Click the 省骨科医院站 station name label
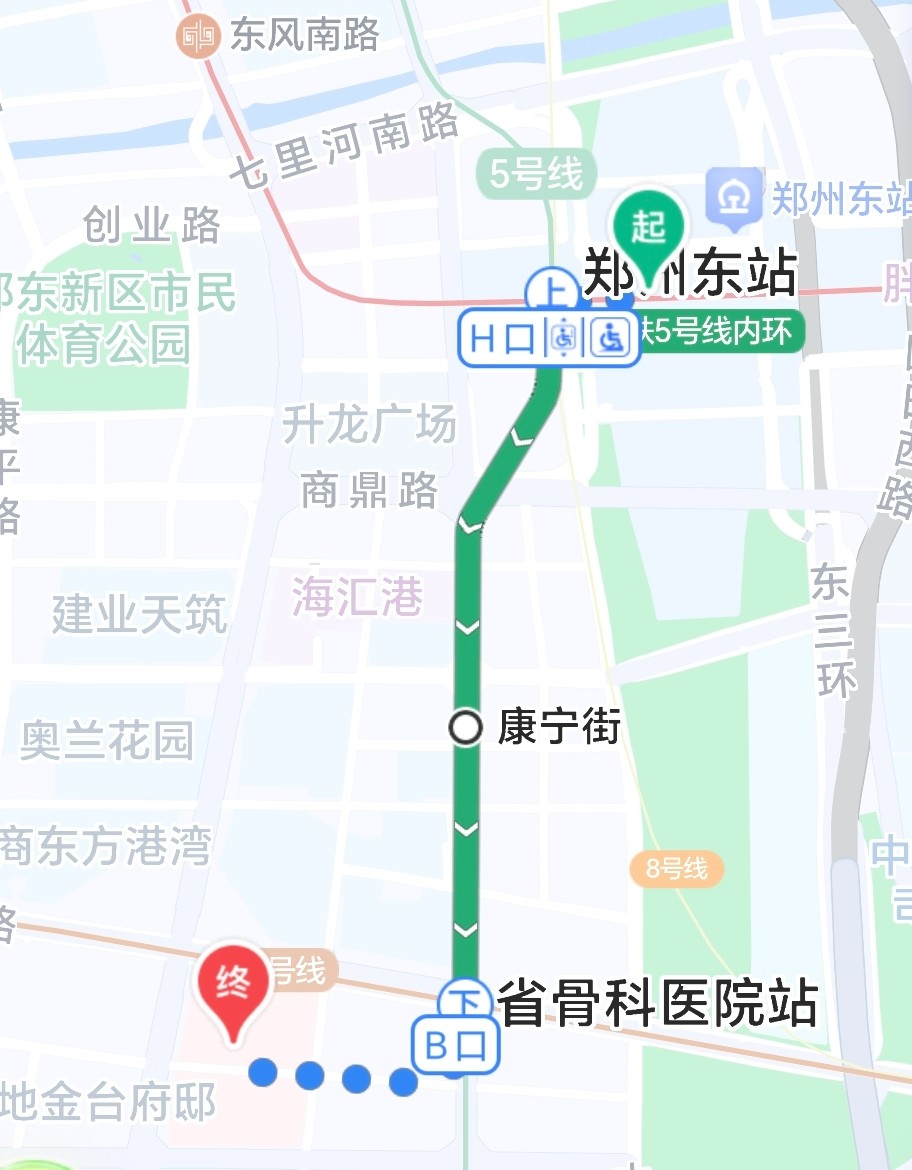912x1170 pixels. (654, 1001)
